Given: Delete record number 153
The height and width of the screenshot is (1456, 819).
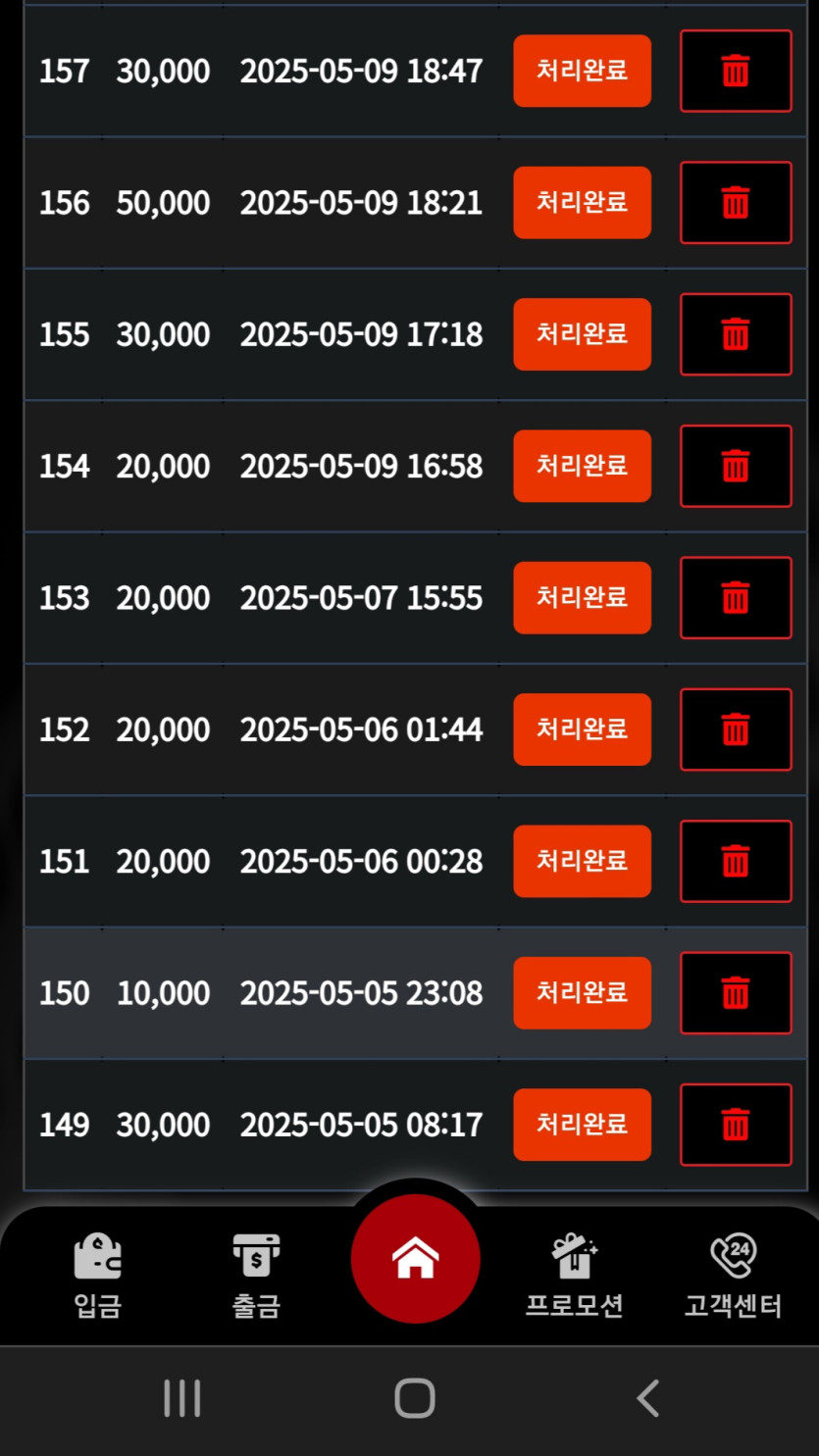Looking at the screenshot, I should coord(736,598).
